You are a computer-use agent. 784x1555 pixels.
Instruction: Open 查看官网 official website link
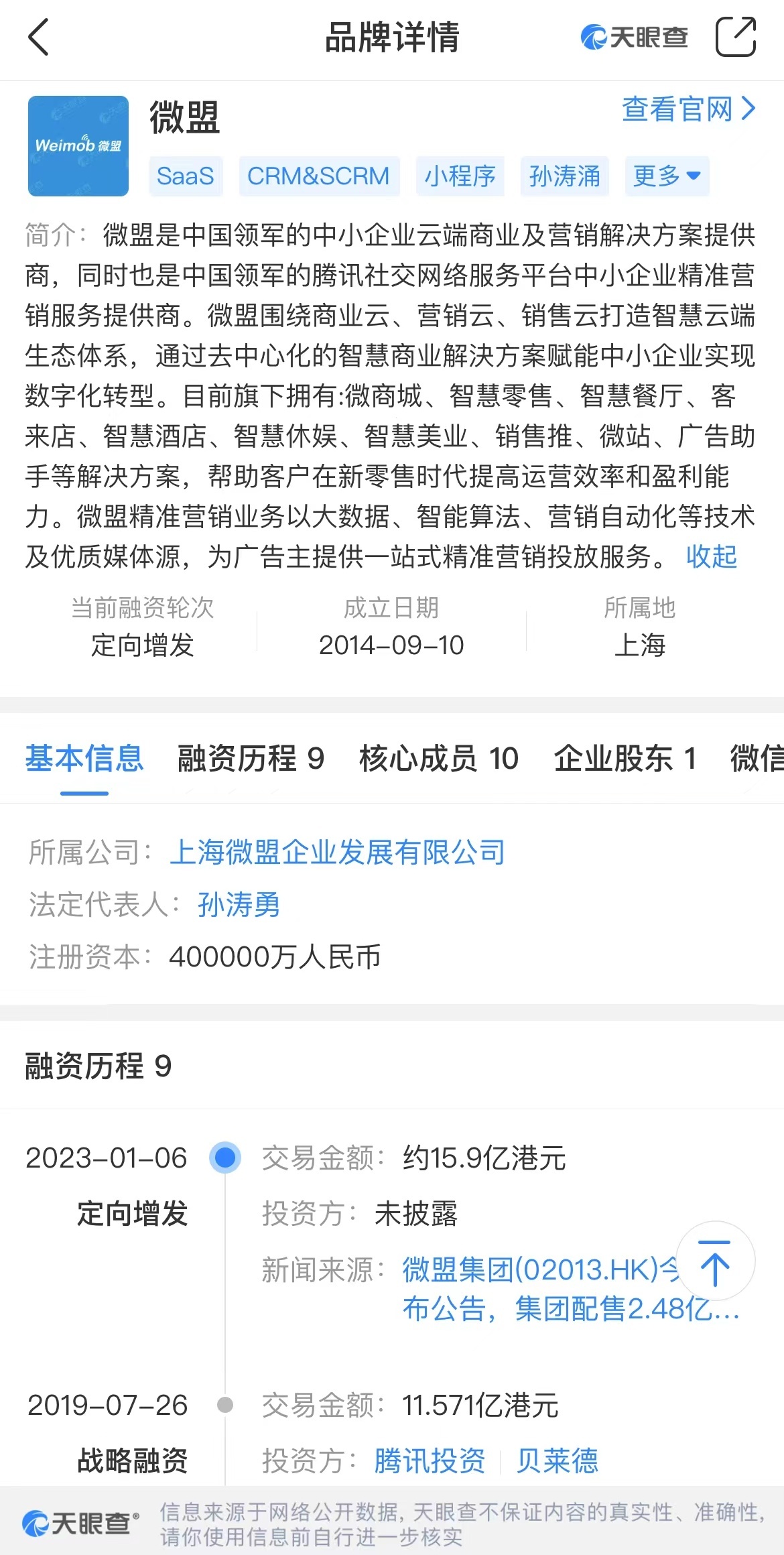pyautogui.click(x=688, y=109)
